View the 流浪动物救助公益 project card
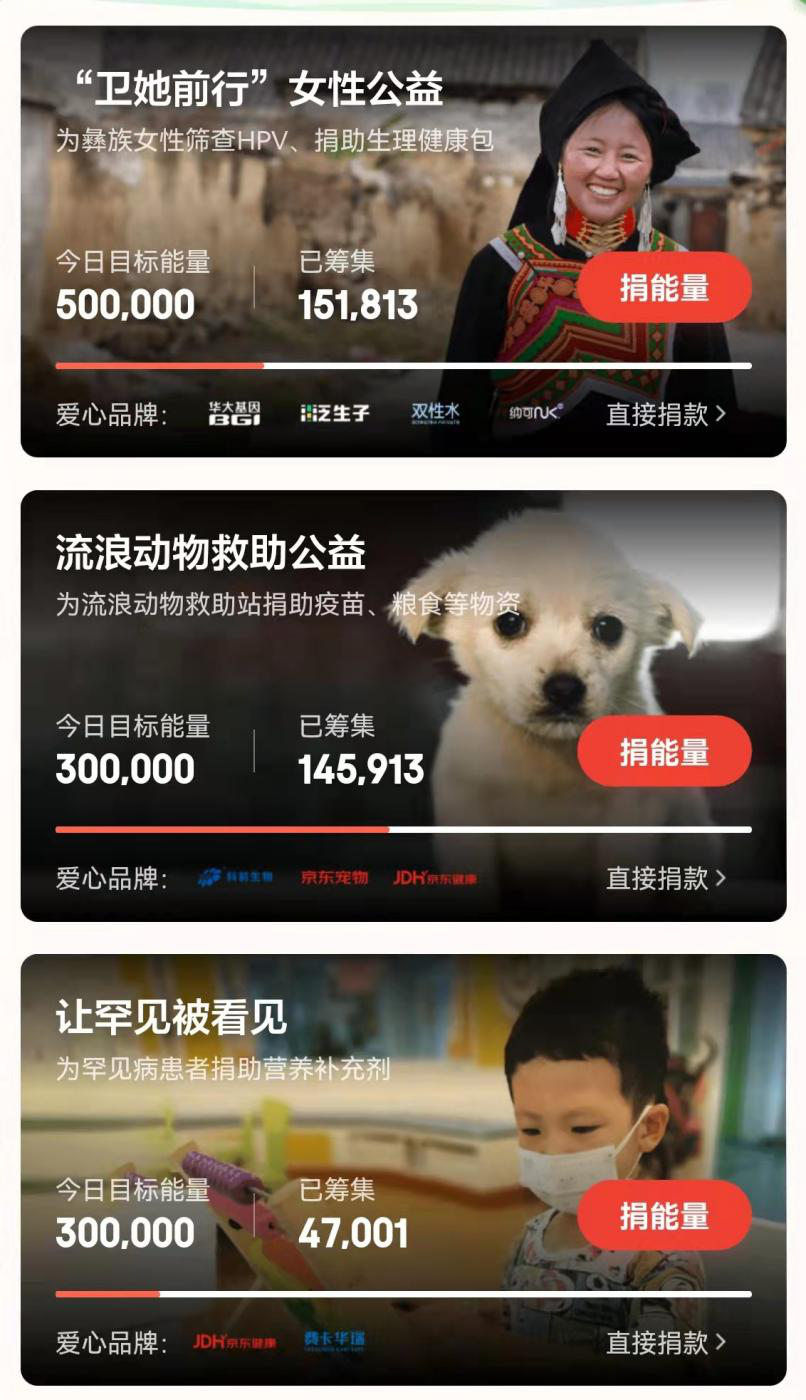The image size is (806, 1400). [x=211, y=554]
